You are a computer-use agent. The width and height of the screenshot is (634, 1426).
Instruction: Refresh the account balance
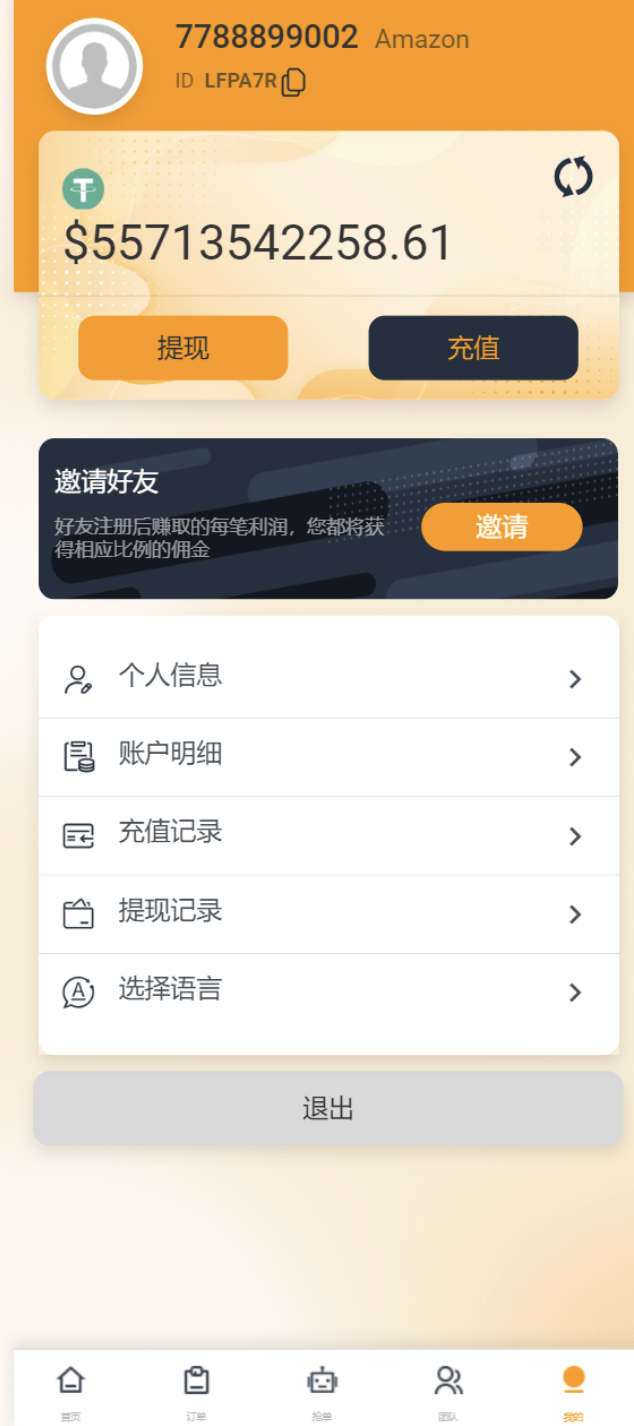[x=573, y=178]
